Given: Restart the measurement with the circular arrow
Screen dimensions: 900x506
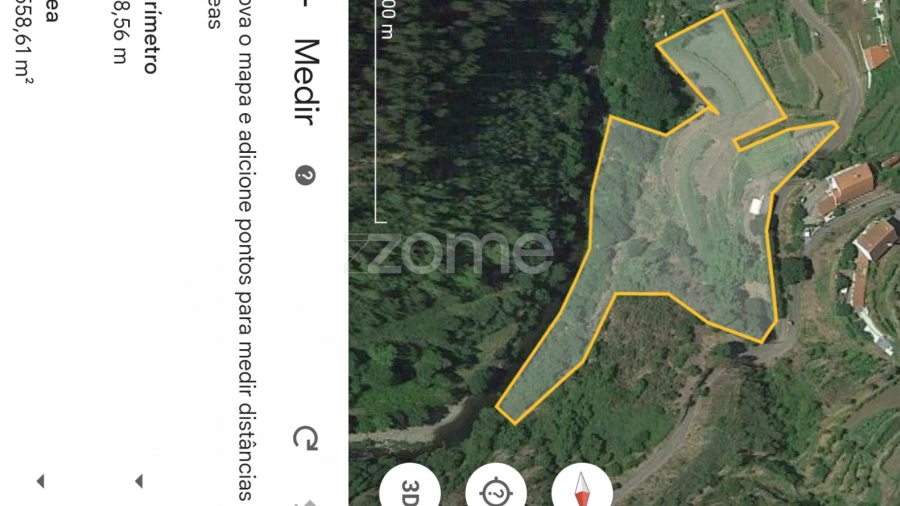Looking at the screenshot, I should pos(305,438).
